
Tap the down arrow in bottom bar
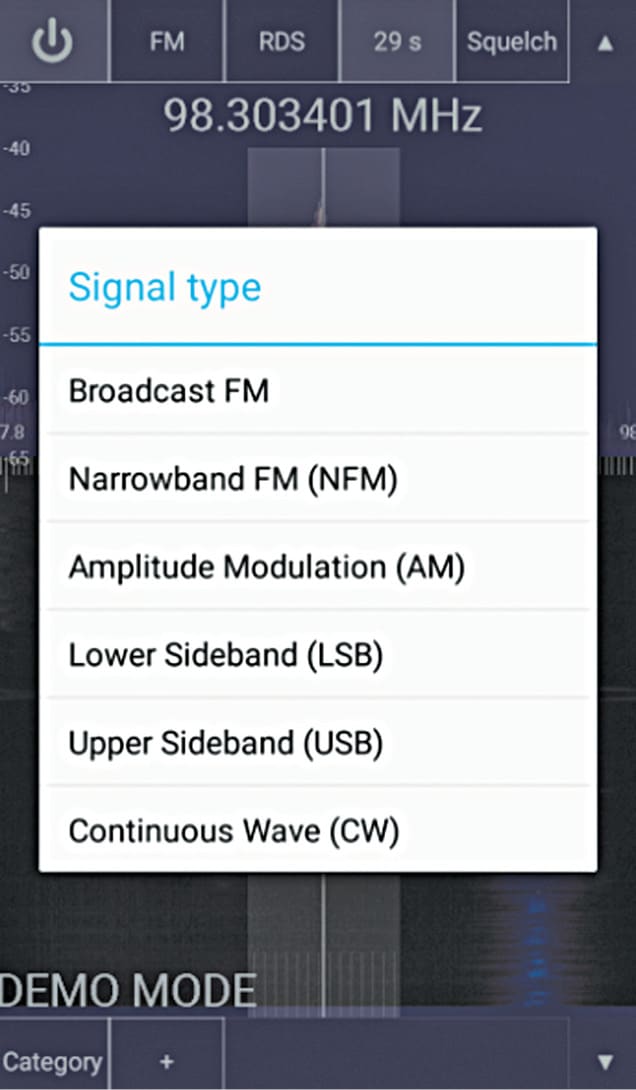[604, 1061]
